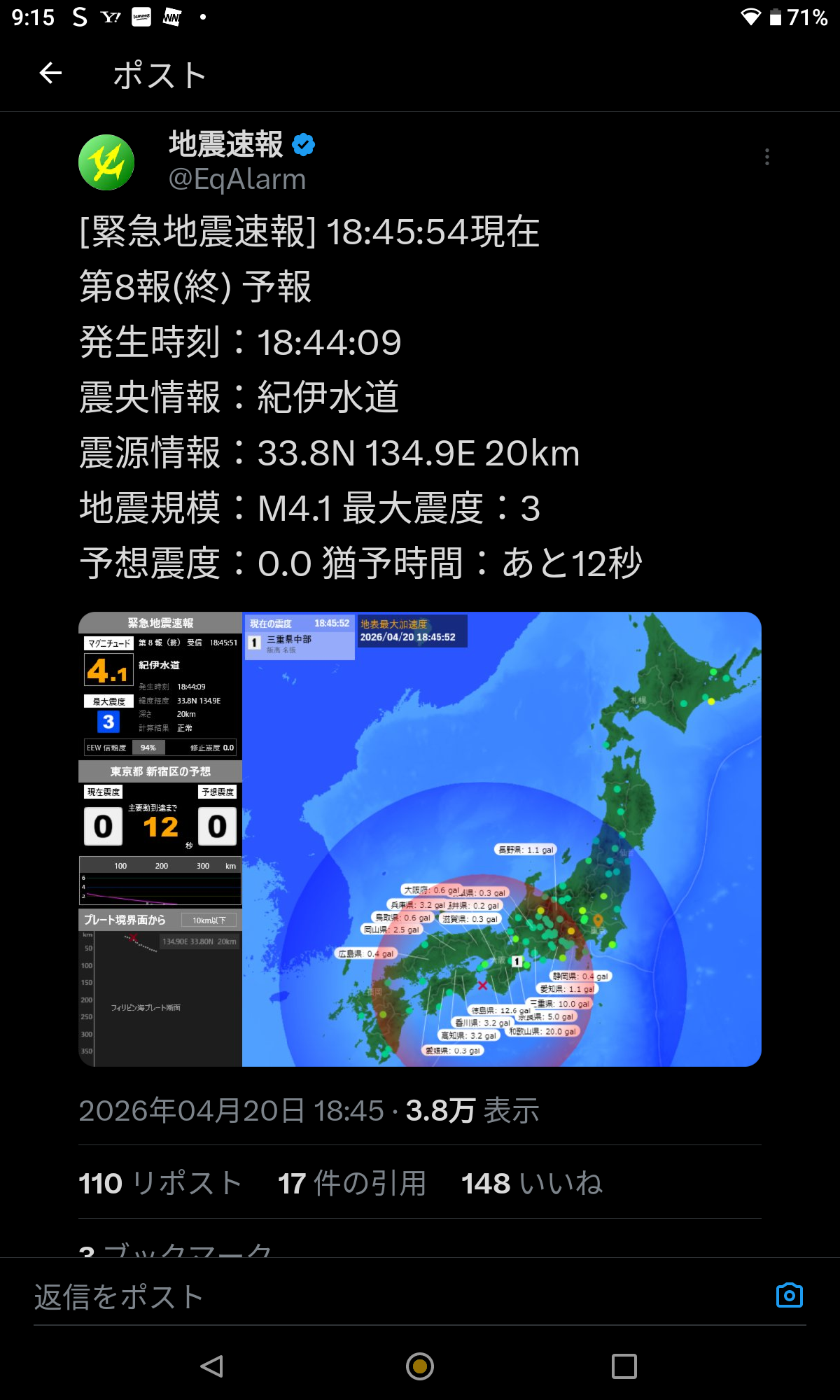Open the 地震速報 profile avatar

tap(106, 162)
